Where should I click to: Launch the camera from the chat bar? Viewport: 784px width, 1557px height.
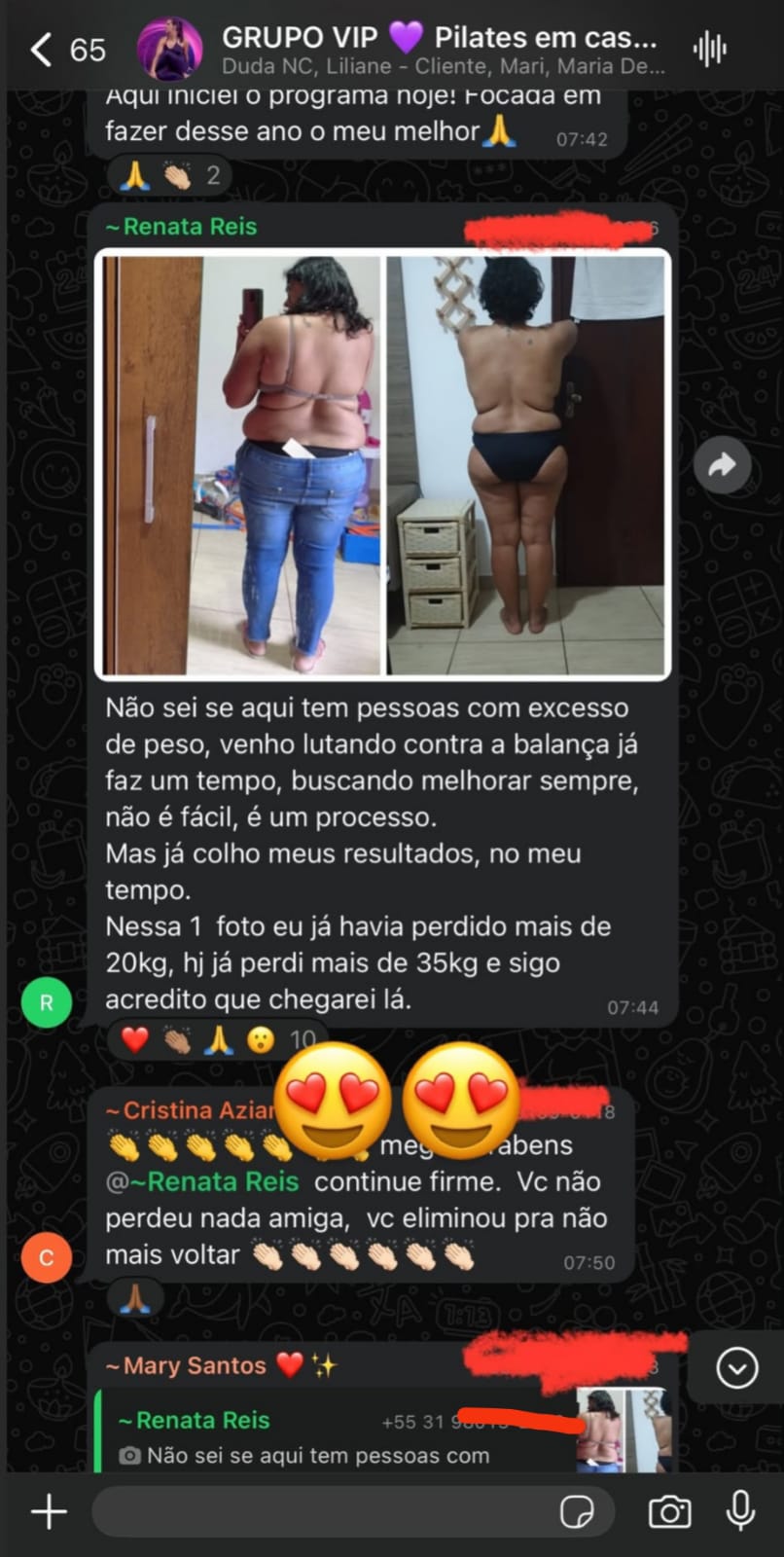pos(669,1511)
